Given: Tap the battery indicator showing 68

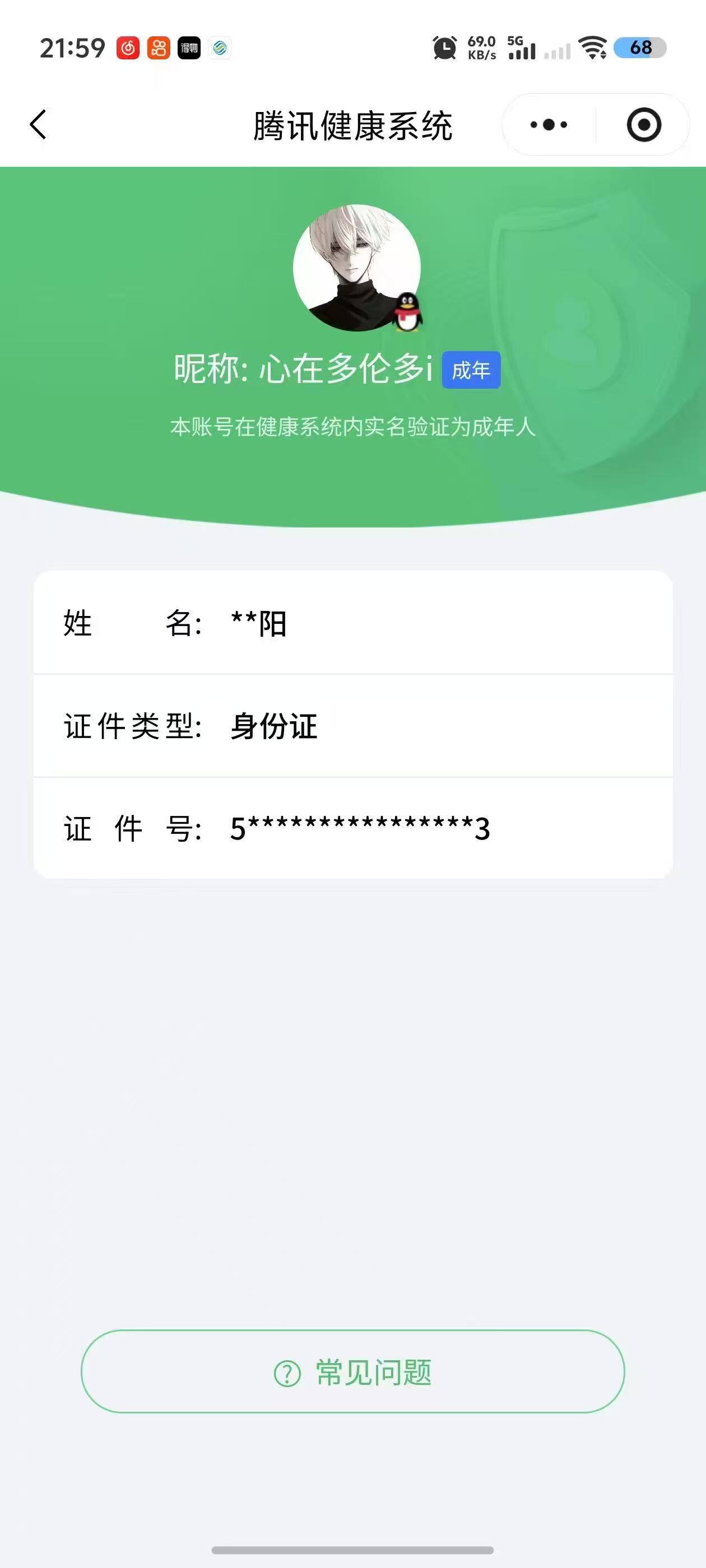Looking at the screenshot, I should pos(640,49).
